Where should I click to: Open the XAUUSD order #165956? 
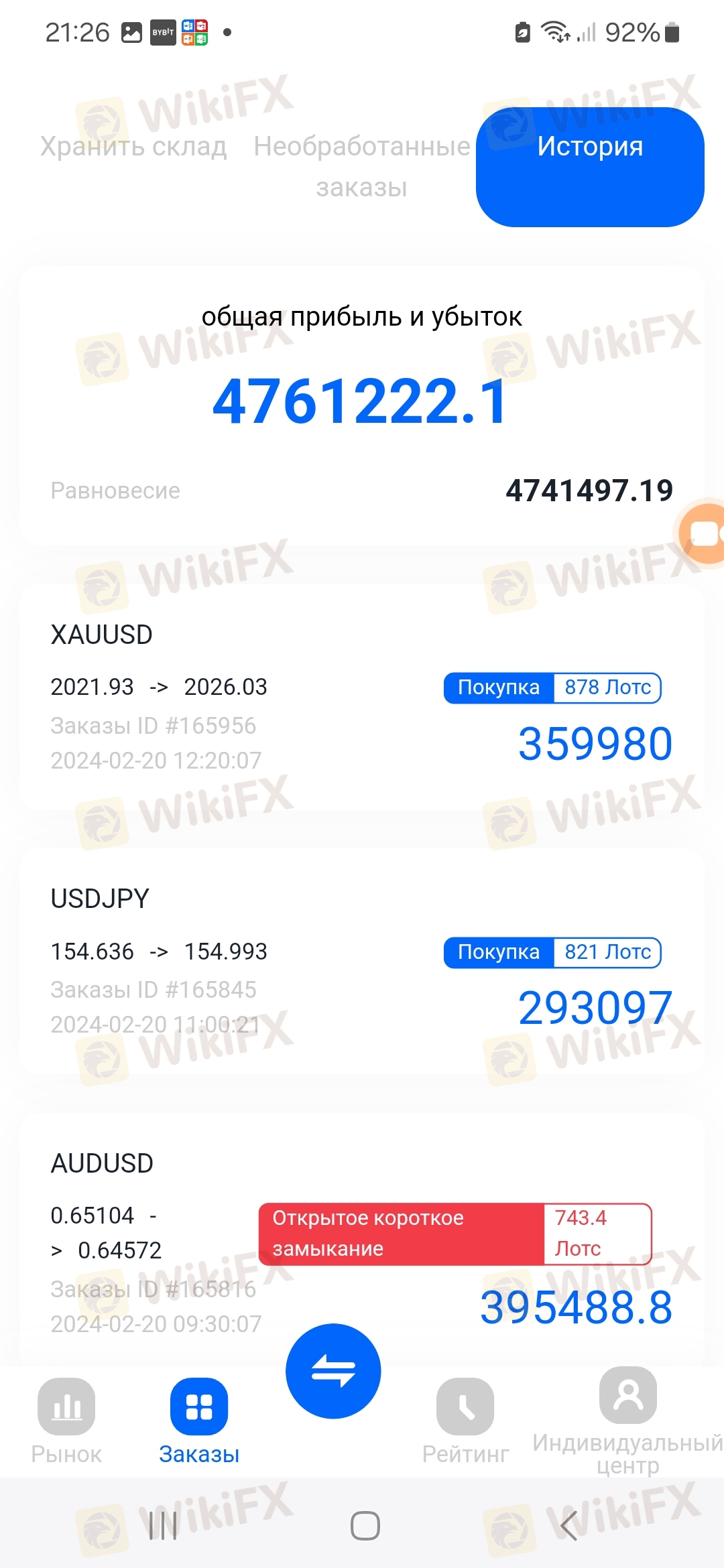tap(362, 697)
